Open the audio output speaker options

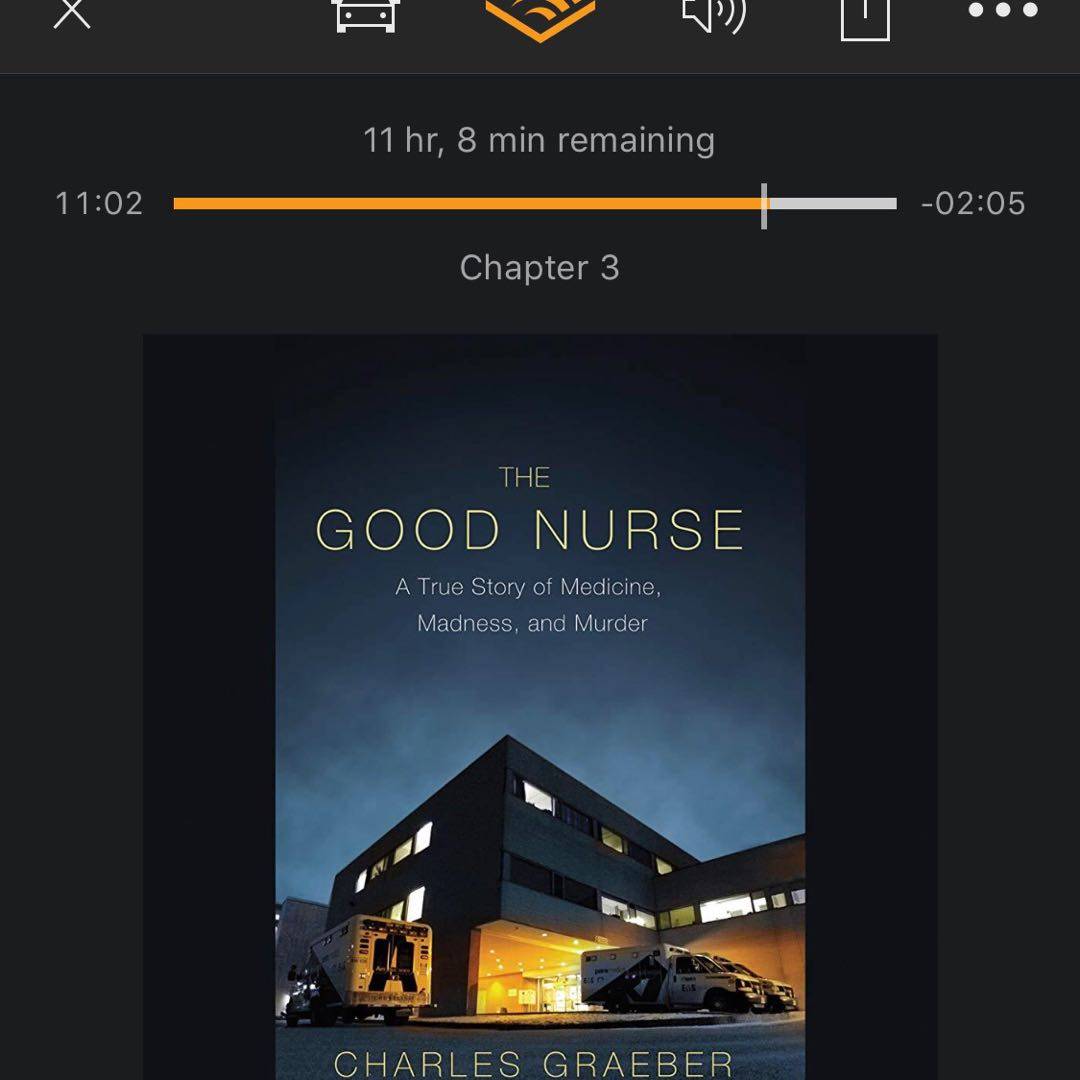(713, 14)
